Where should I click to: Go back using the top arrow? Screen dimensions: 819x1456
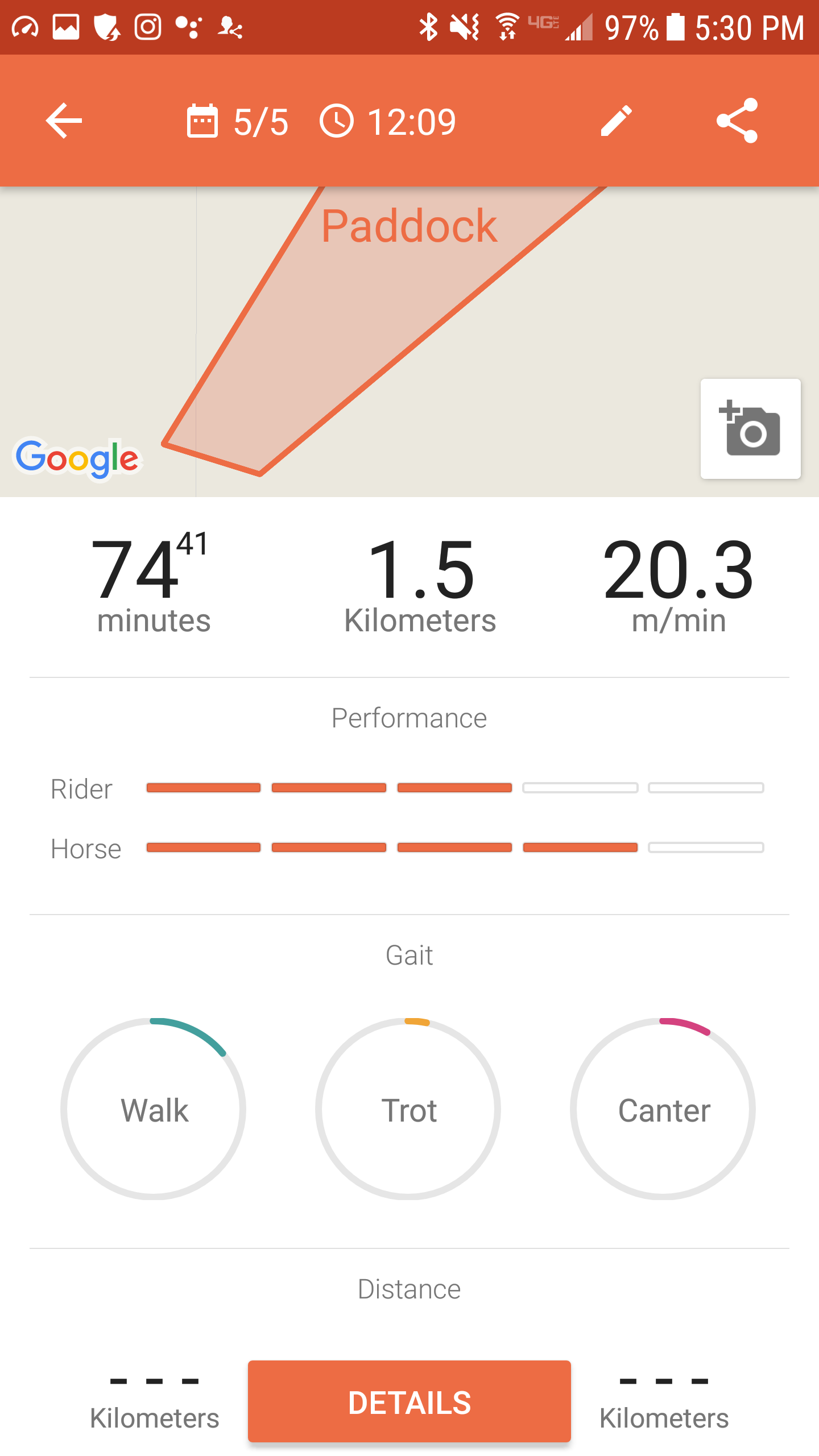[x=64, y=121]
